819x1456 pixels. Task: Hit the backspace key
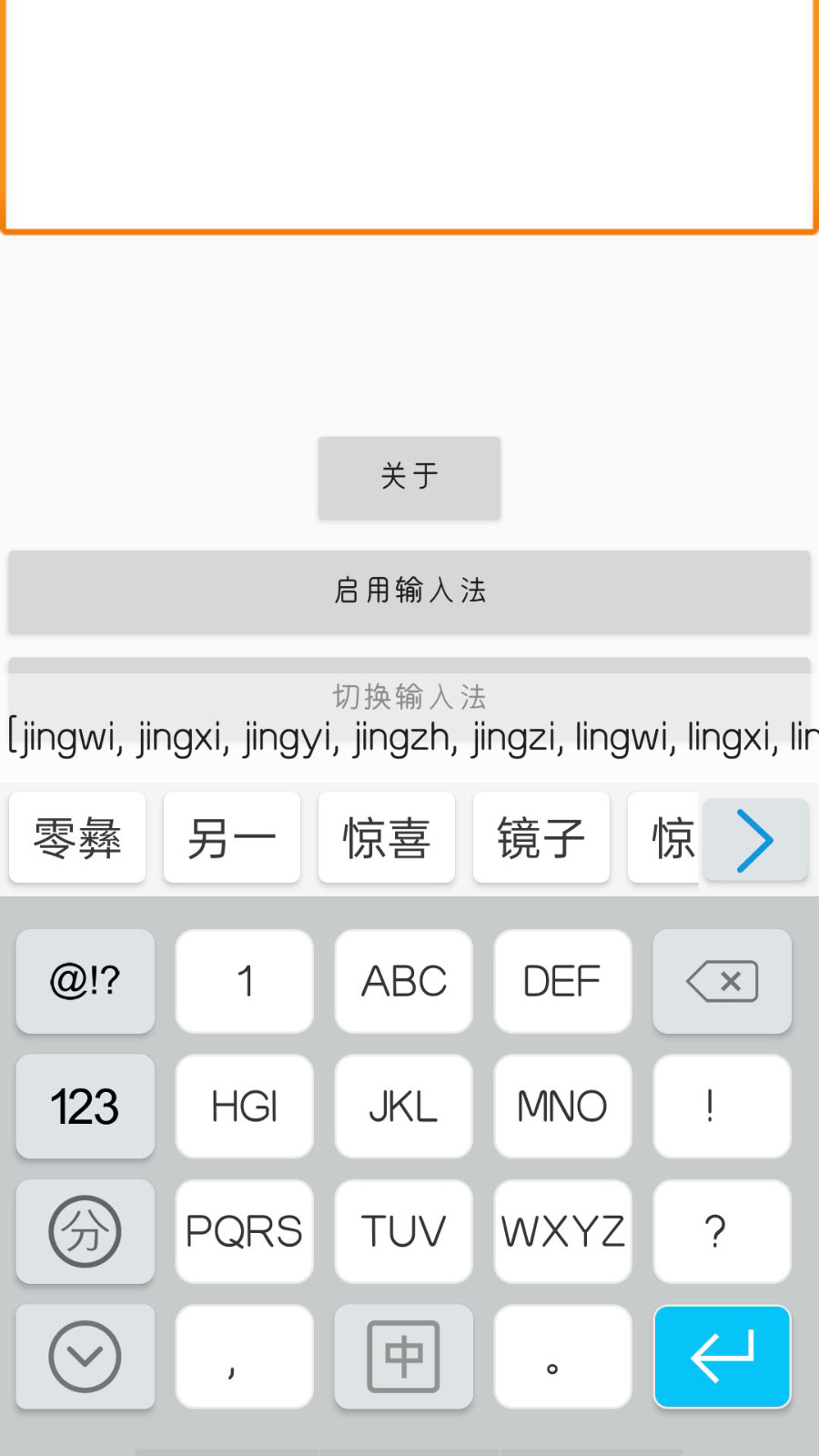722,981
